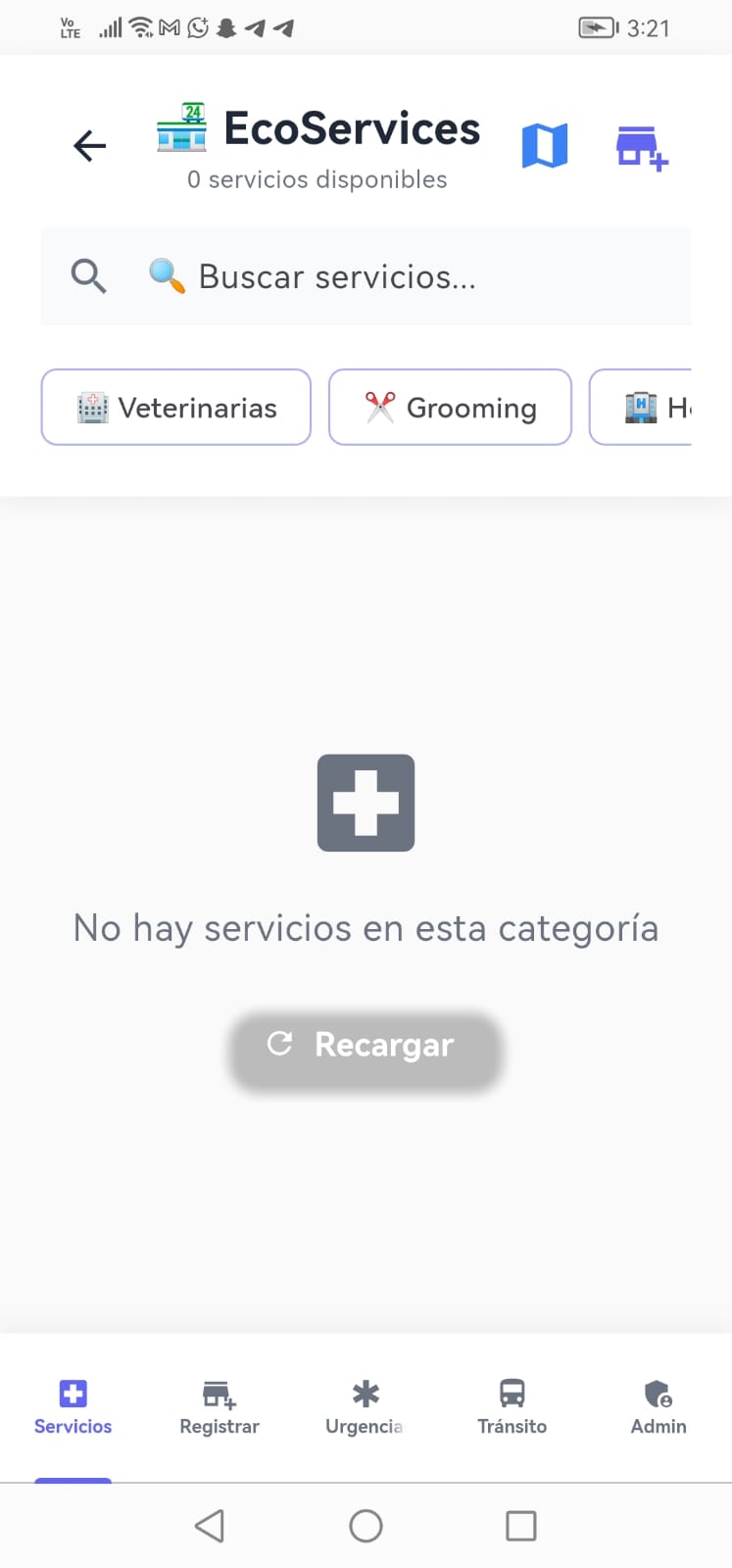Open the Registrar tab
Image resolution: width=732 pixels, height=1568 pixels.
tap(219, 1406)
